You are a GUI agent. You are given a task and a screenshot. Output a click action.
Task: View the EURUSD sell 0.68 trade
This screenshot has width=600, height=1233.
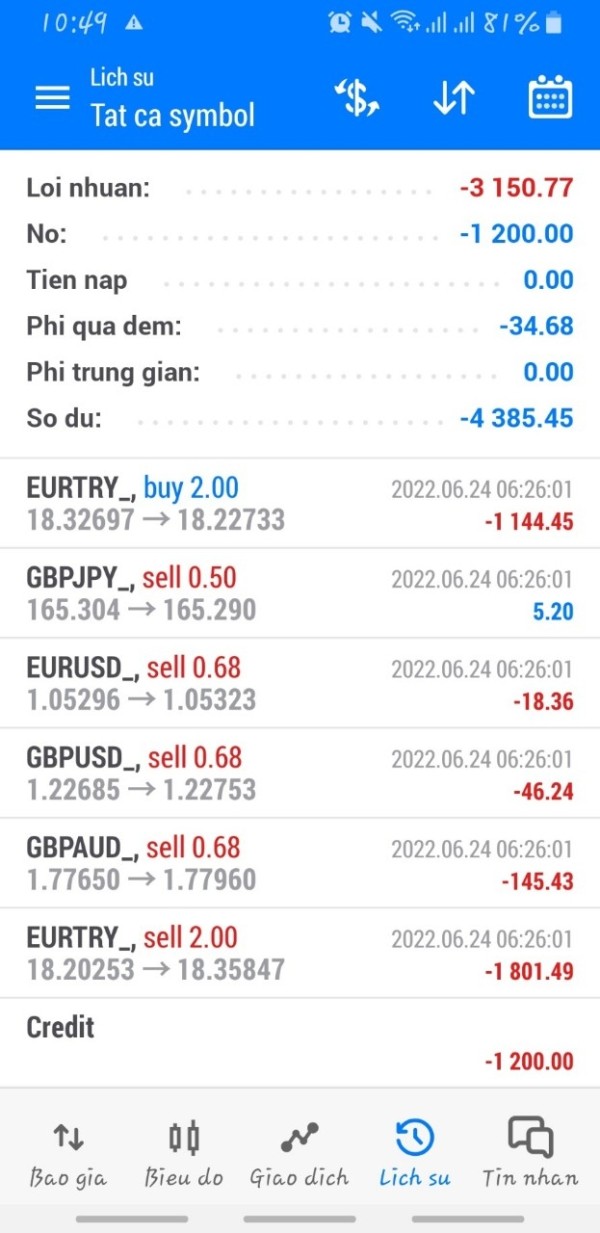point(300,683)
